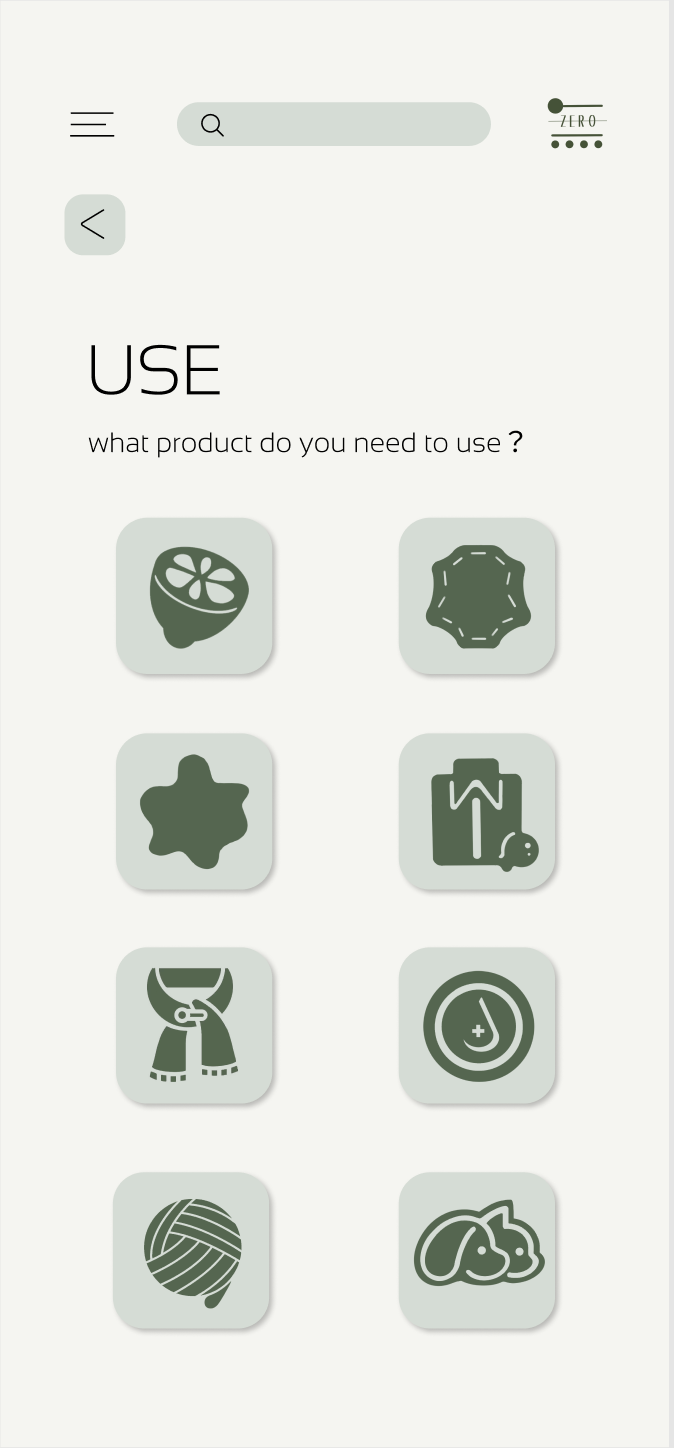Select the lemon product tile
Viewport: 674px width, 1448px height.
tap(195, 596)
